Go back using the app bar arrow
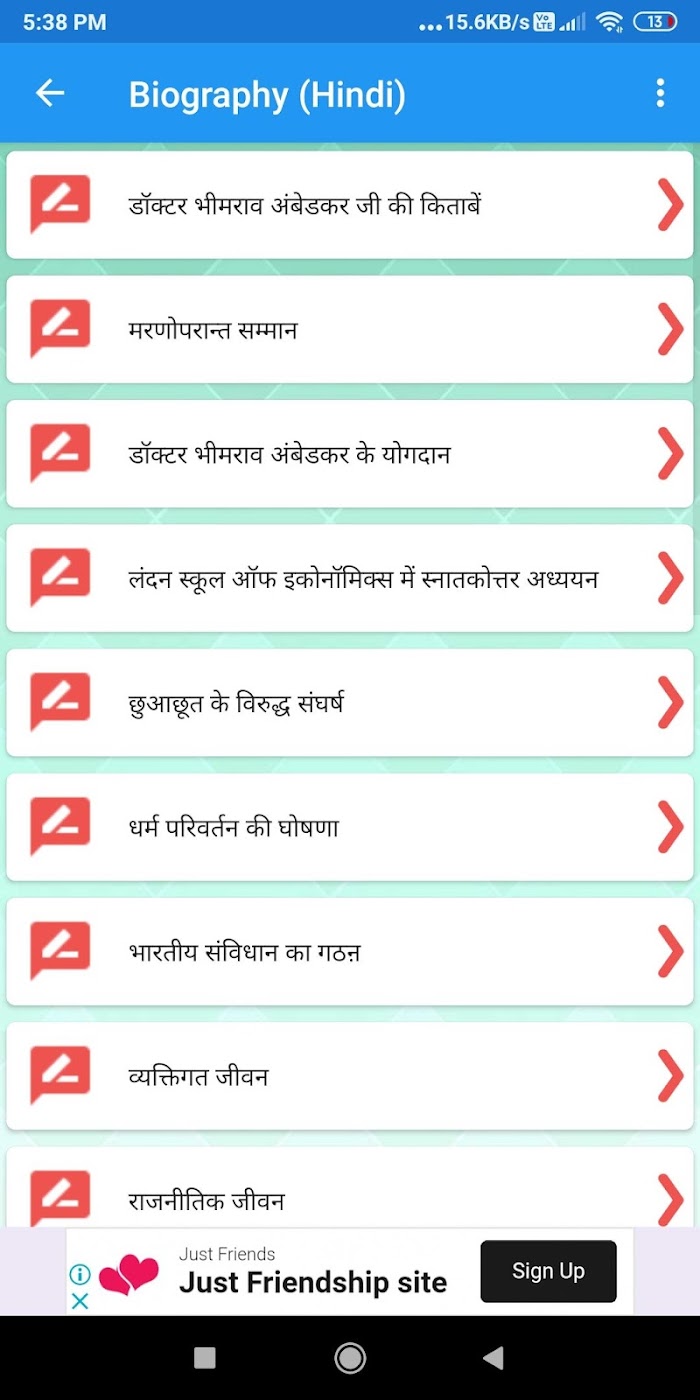This screenshot has height=1400, width=700. coord(50,94)
